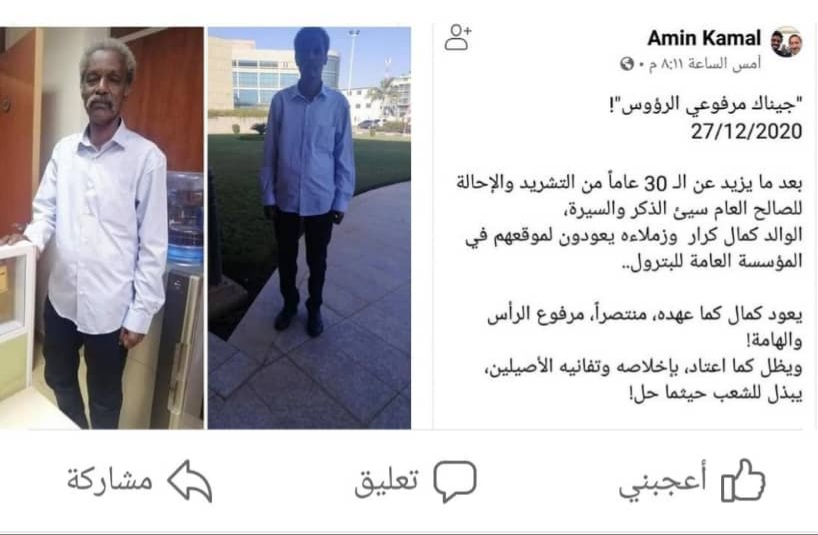The image size is (818, 535).
Task: Open Amin Kamal's profile name
Action: coord(704,38)
